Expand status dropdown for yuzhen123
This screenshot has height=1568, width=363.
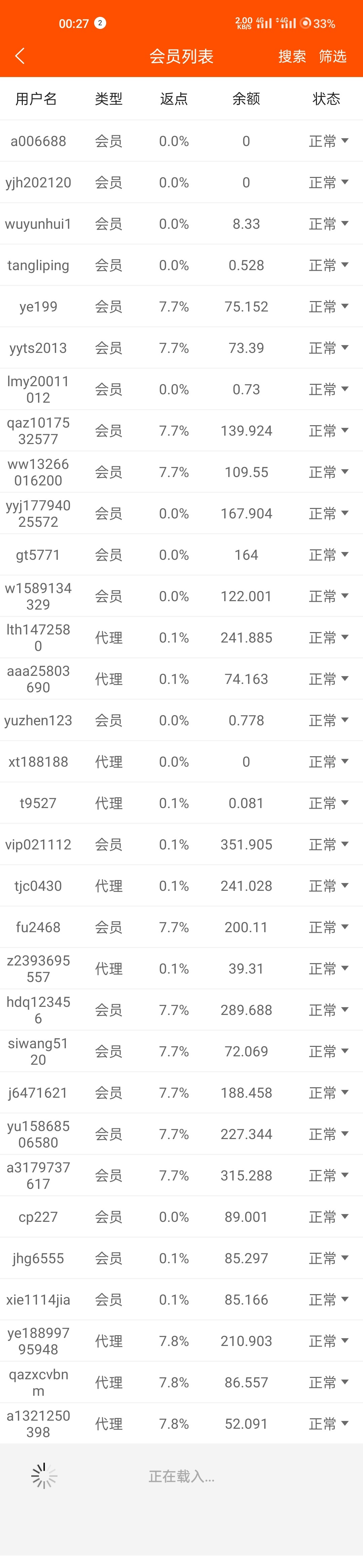click(328, 721)
